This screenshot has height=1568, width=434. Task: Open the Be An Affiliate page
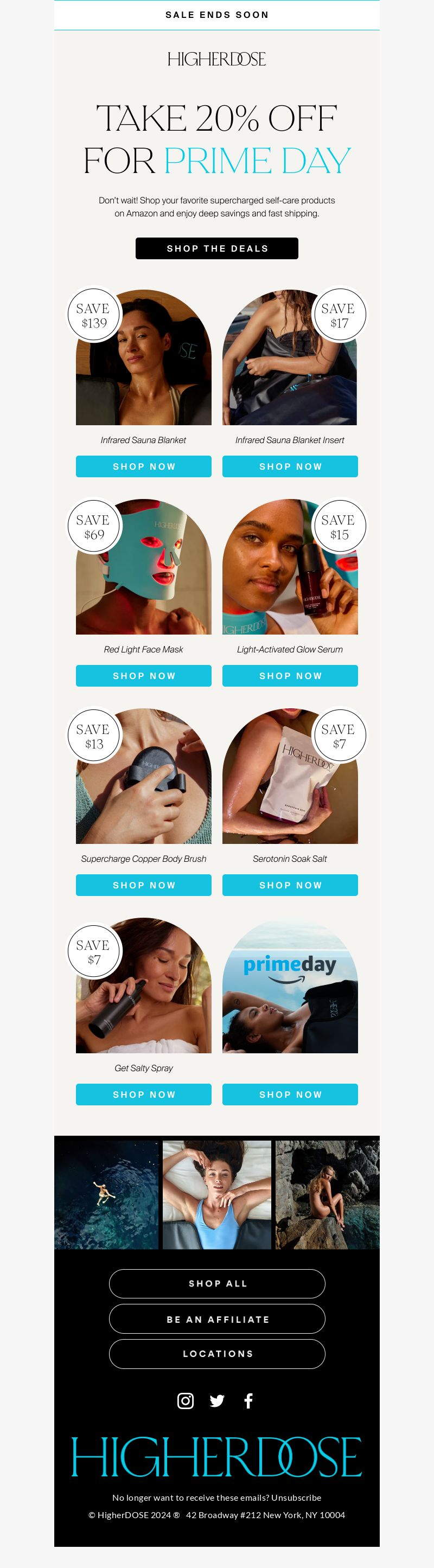click(216, 1320)
